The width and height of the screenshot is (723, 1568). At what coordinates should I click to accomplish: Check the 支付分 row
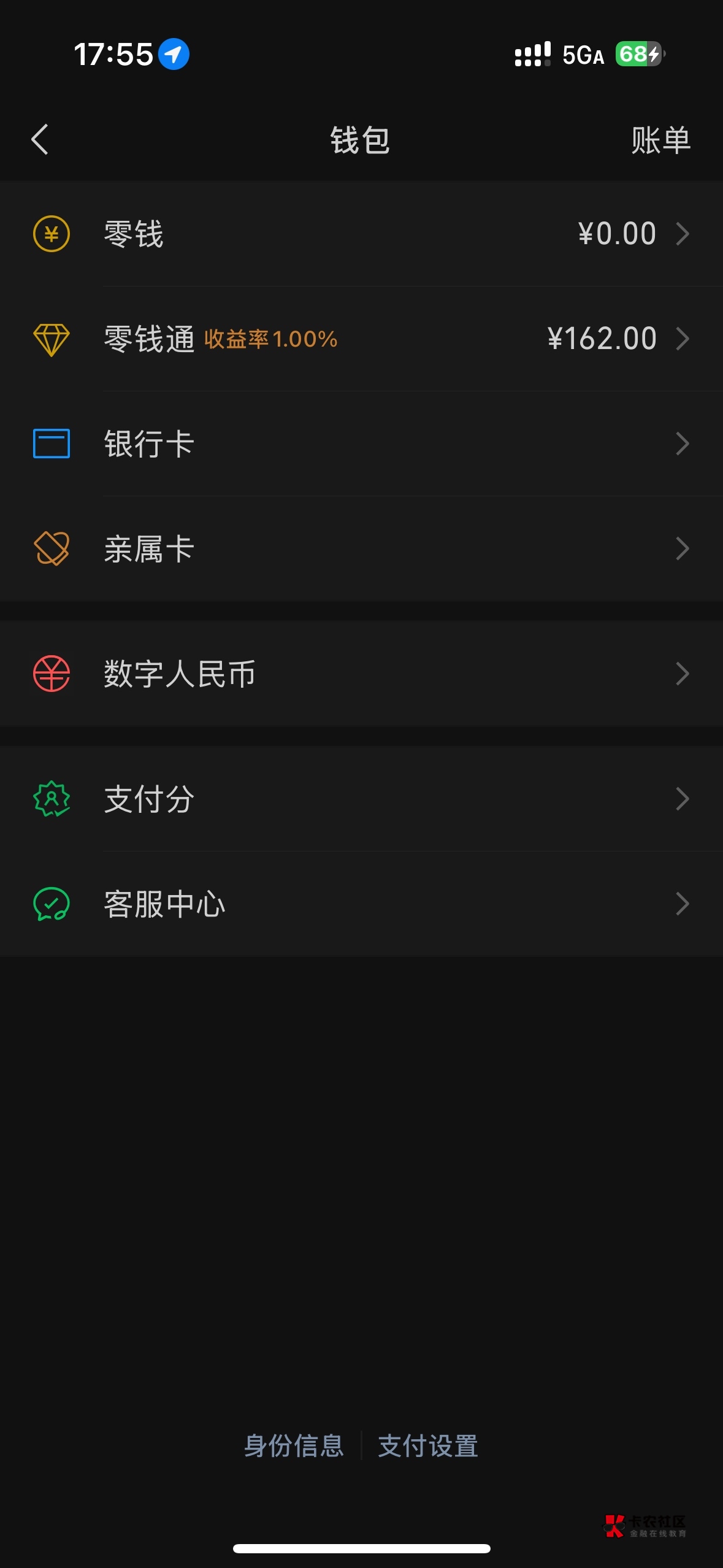point(361,799)
